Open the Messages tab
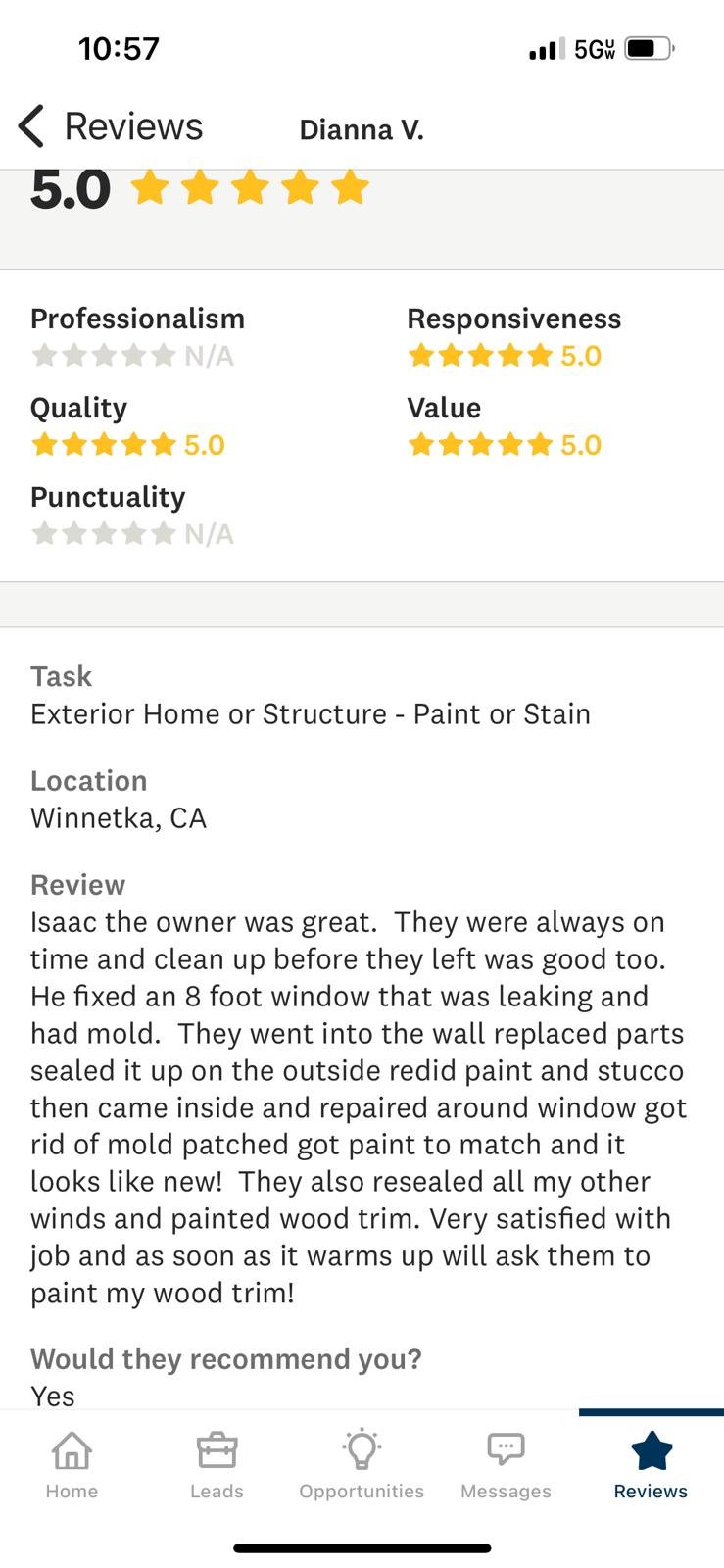This screenshot has height=1568, width=724. point(506,1464)
